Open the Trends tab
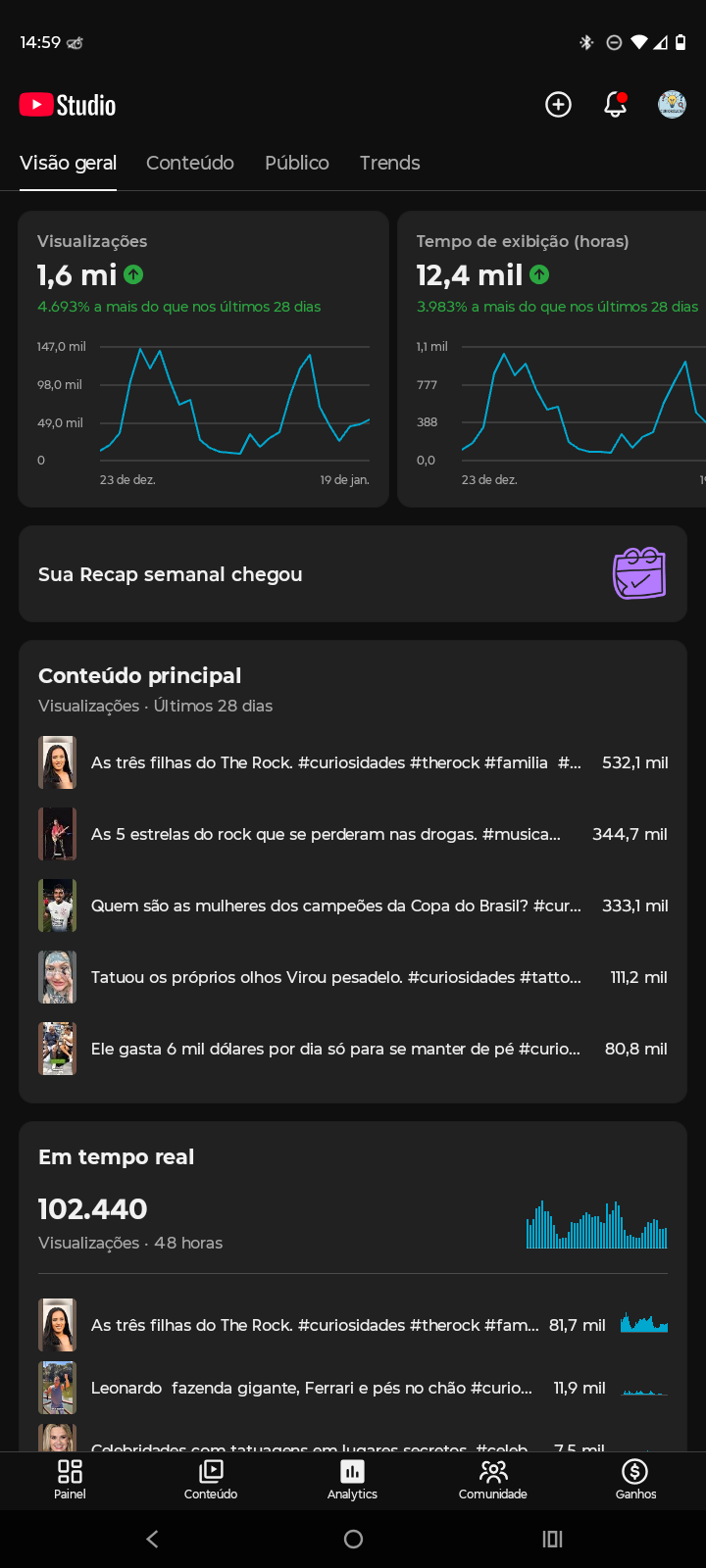The height and width of the screenshot is (1568, 706). click(x=389, y=163)
